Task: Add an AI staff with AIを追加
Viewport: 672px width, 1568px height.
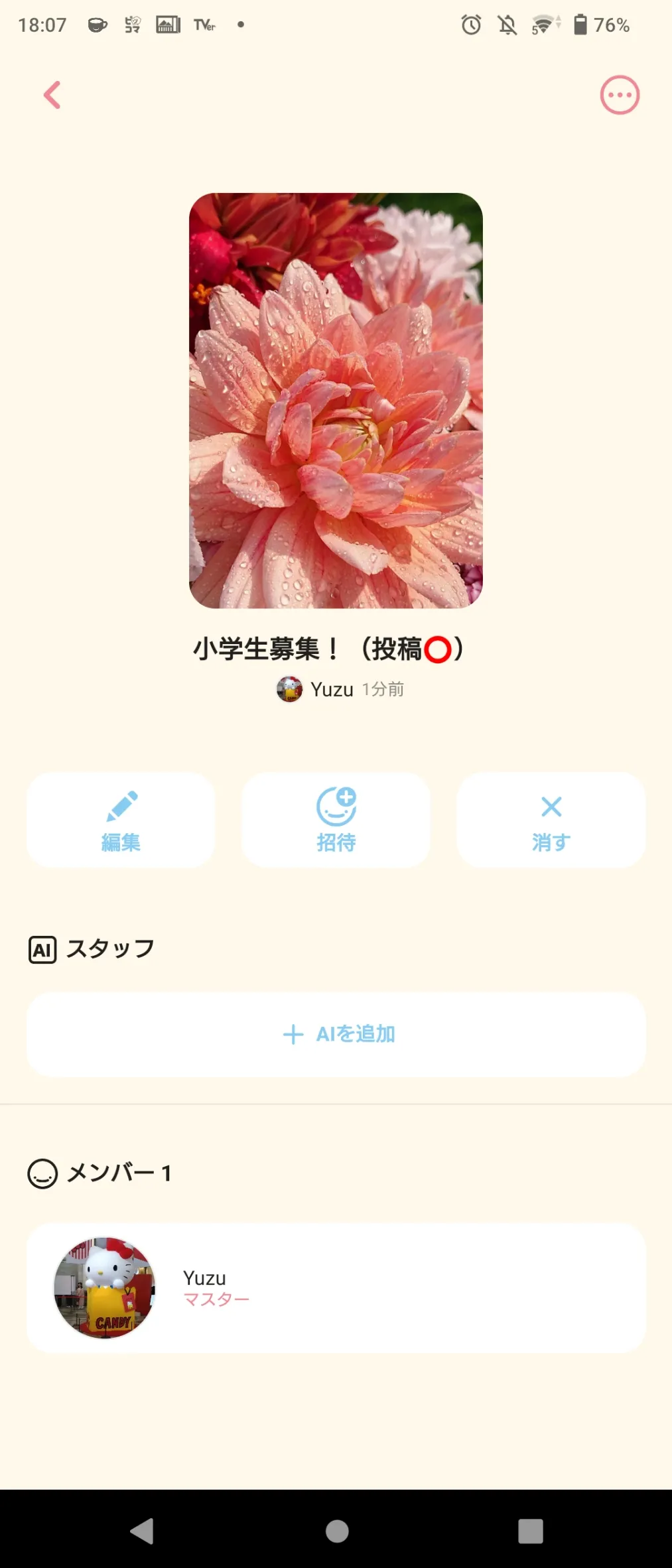Action: click(x=336, y=1034)
